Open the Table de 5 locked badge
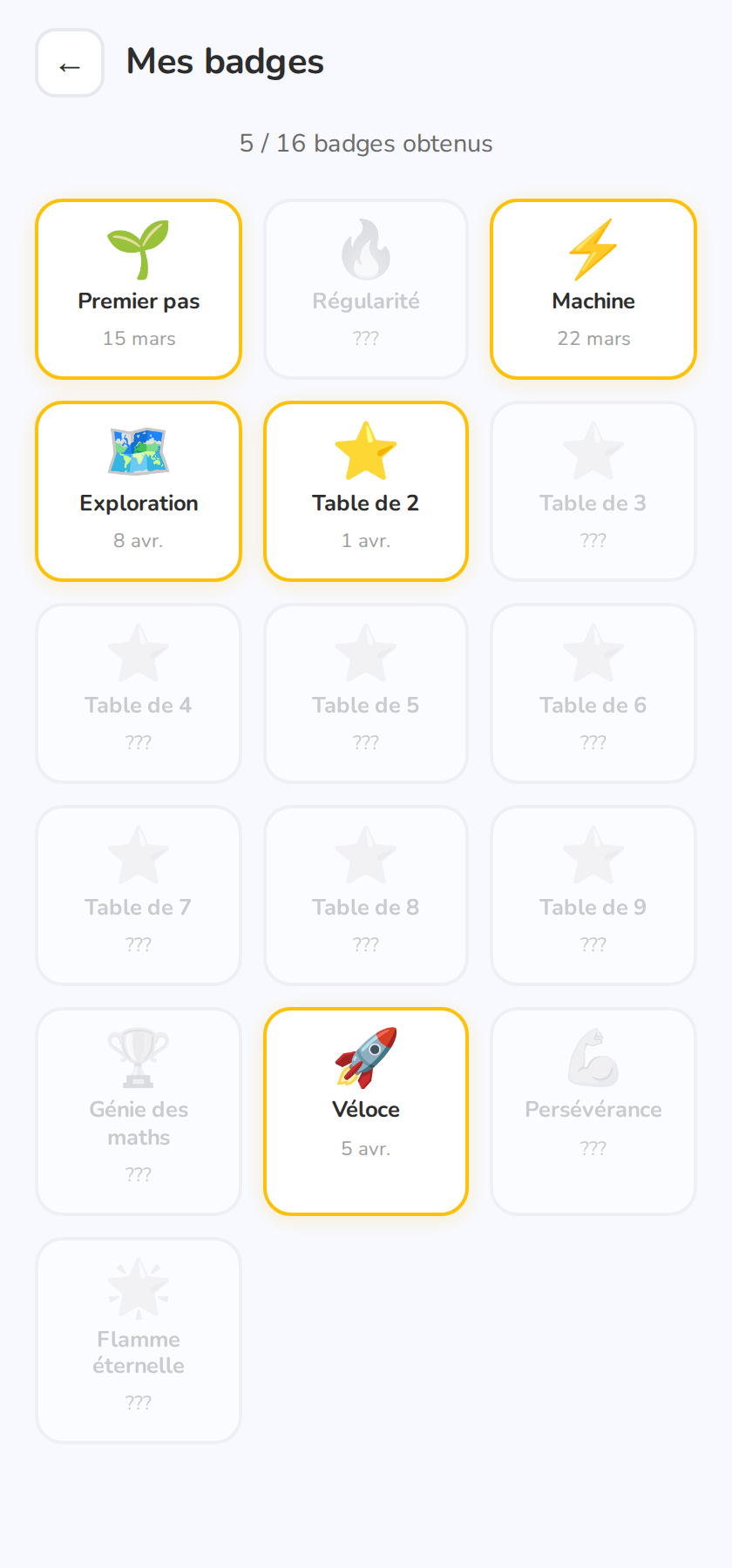Screen dimensions: 732x1568 click(366, 693)
